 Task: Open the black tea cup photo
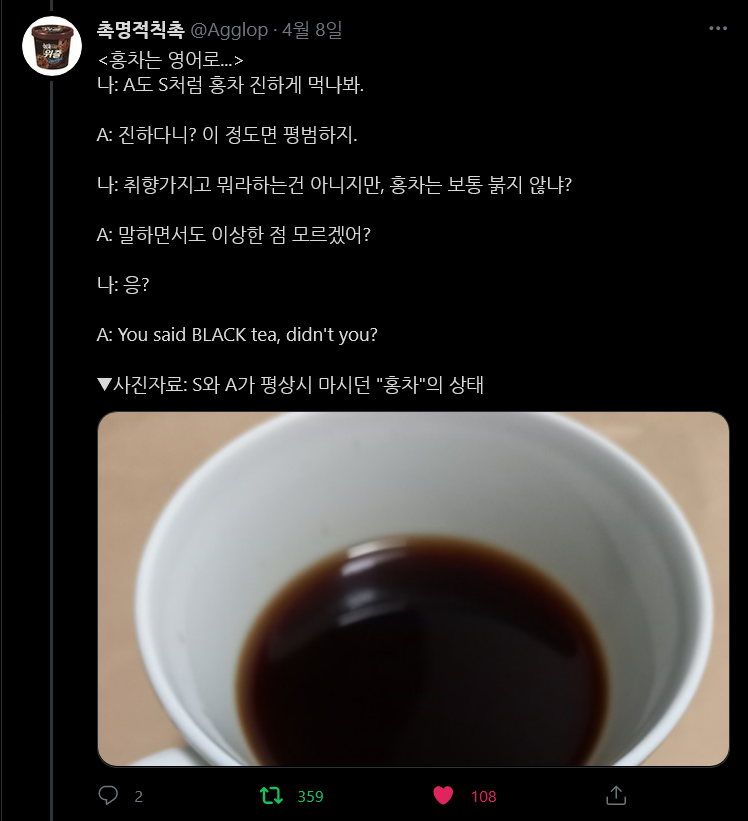(413, 589)
